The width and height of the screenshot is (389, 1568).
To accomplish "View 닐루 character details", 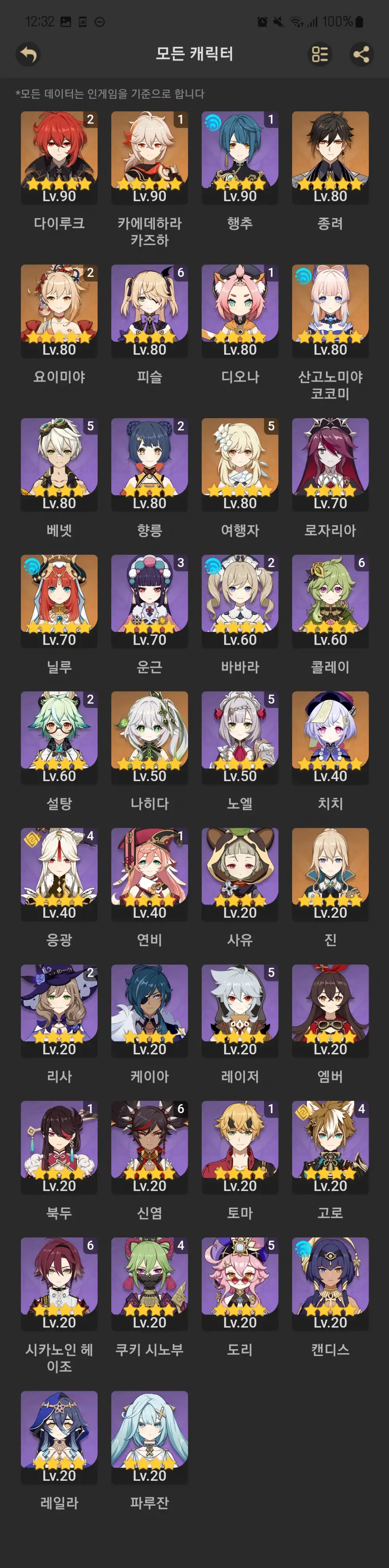I will tap(59, 600).
